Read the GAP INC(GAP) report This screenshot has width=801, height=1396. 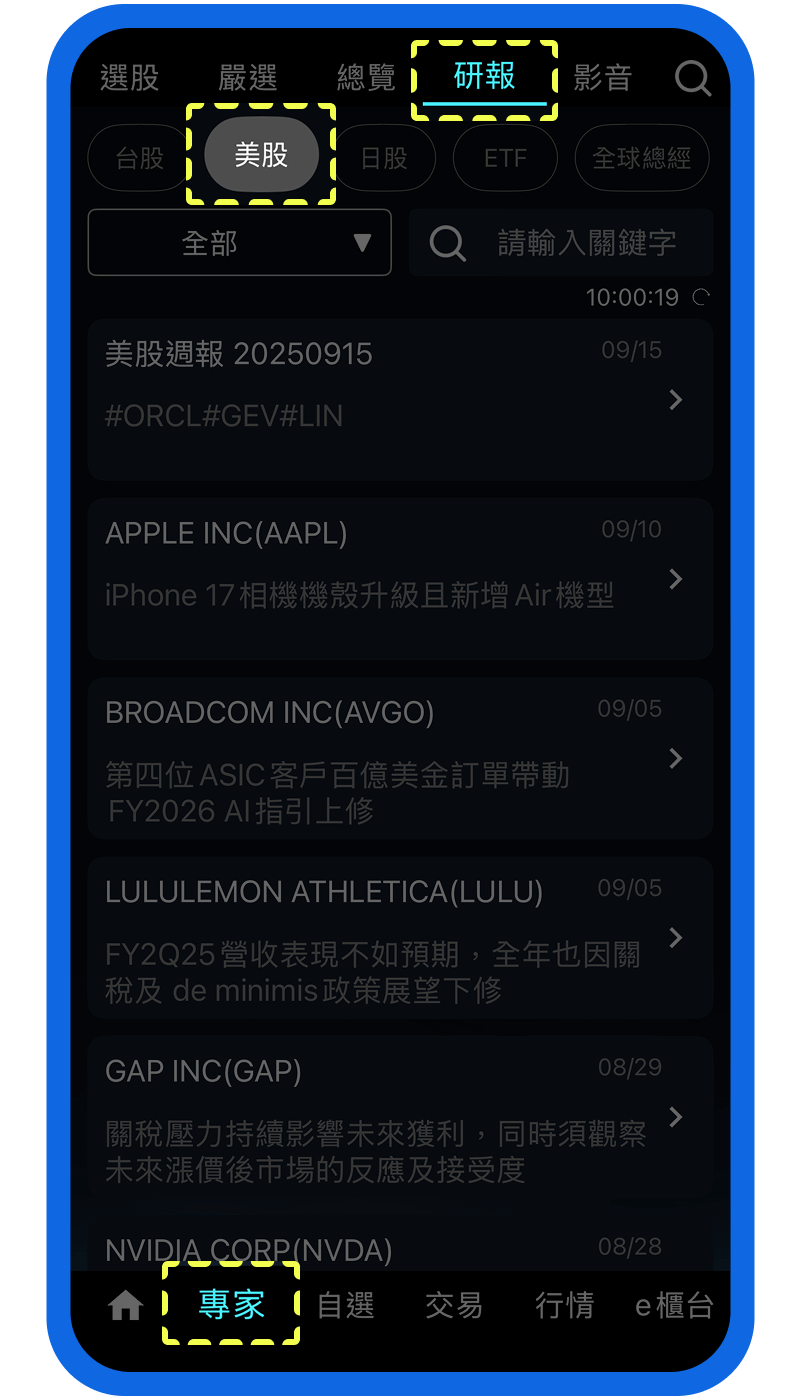click(400, 1116)
